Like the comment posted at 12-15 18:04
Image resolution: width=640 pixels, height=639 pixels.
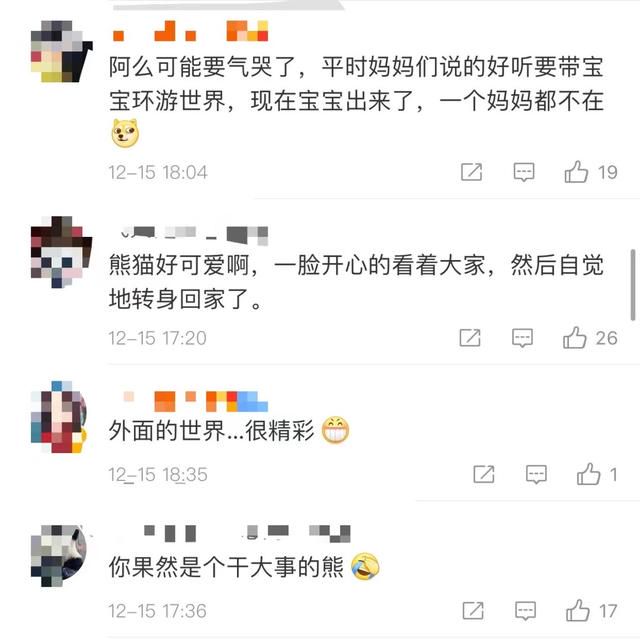tap(577, 172)
